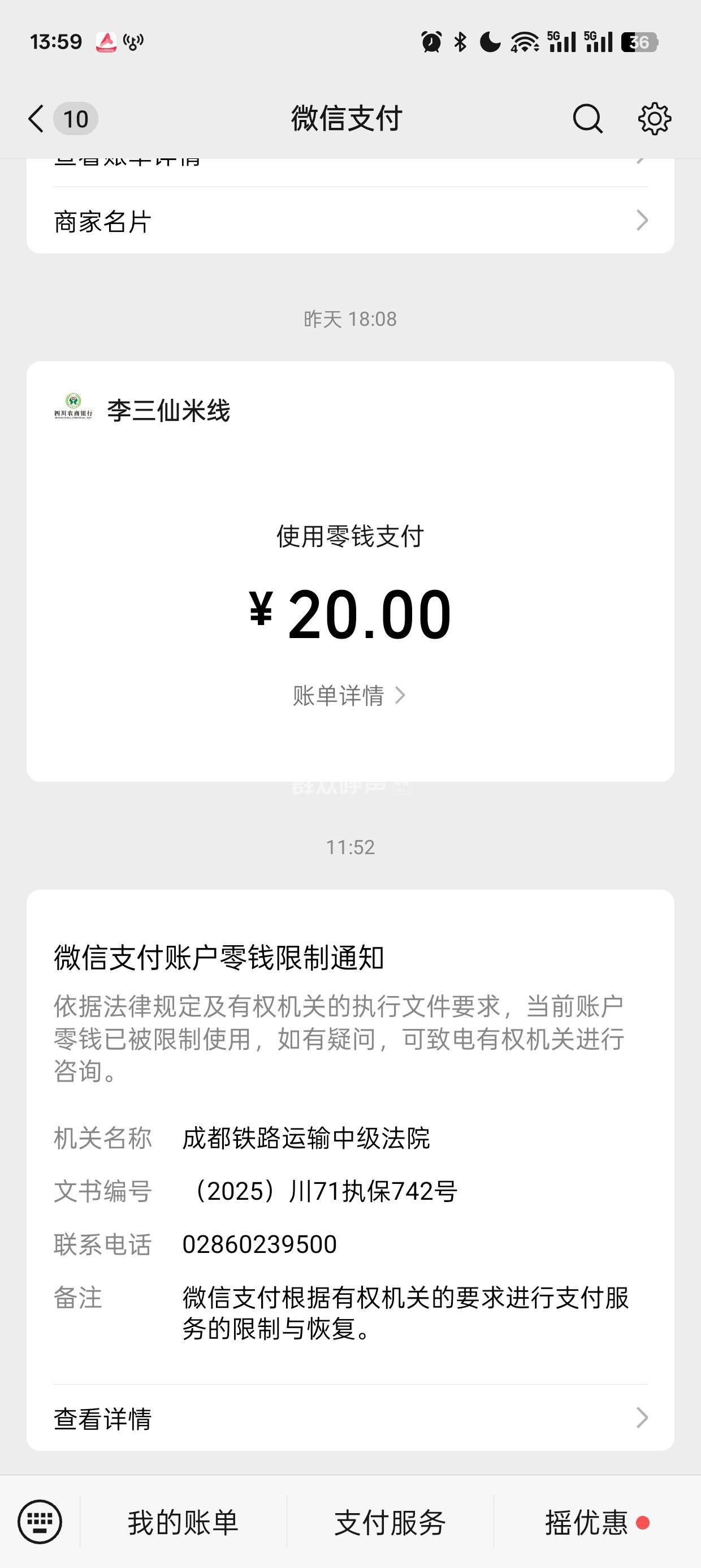This screenshot has width=701, height=1568.
Task: View 账单详情 for the ¥20.00 payment
Action: tap(349, 695)
